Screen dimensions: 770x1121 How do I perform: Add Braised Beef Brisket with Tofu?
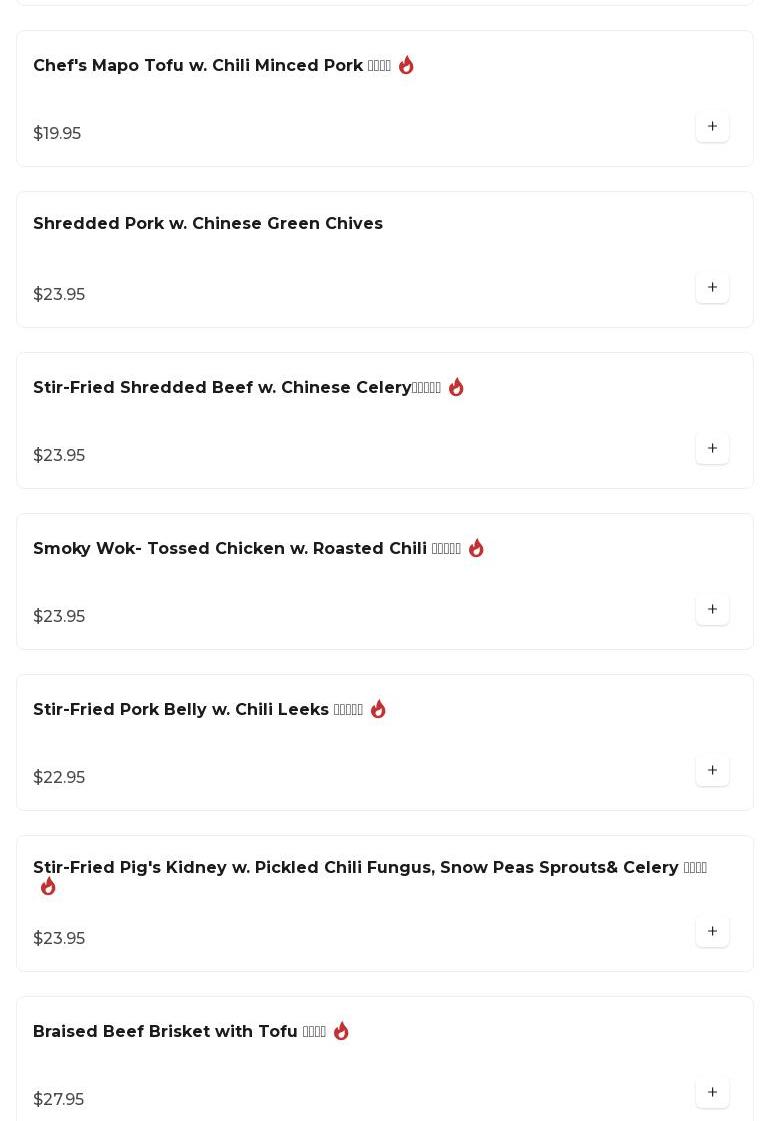pos(712,1093)
